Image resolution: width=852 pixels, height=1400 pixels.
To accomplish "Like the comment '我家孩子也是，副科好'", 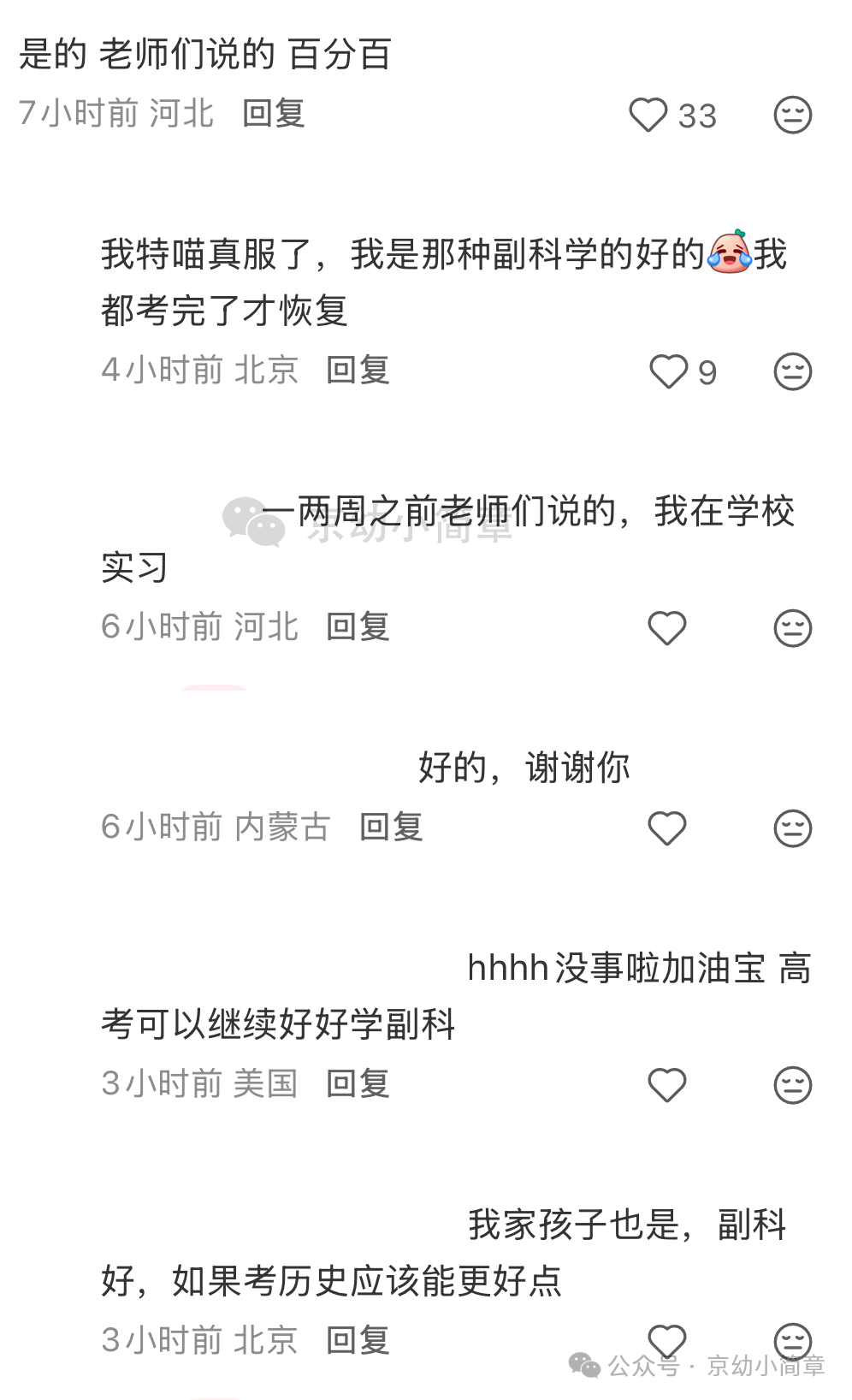I will pos(667,1341).
